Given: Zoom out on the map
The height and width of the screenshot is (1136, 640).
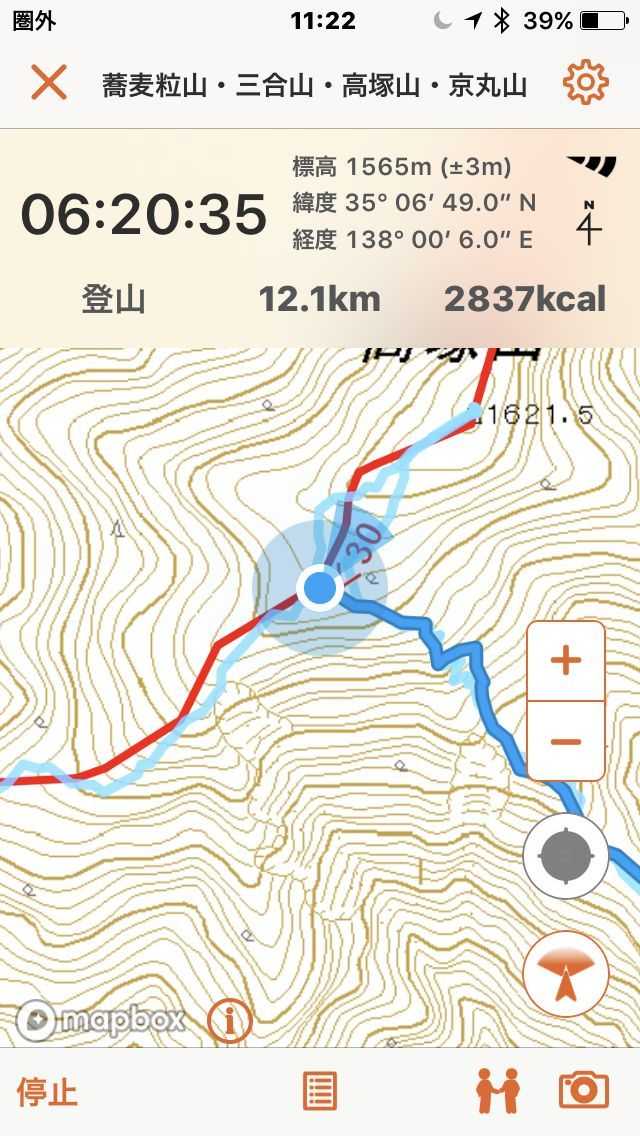Looking at the screenshot, I should 565,741.
